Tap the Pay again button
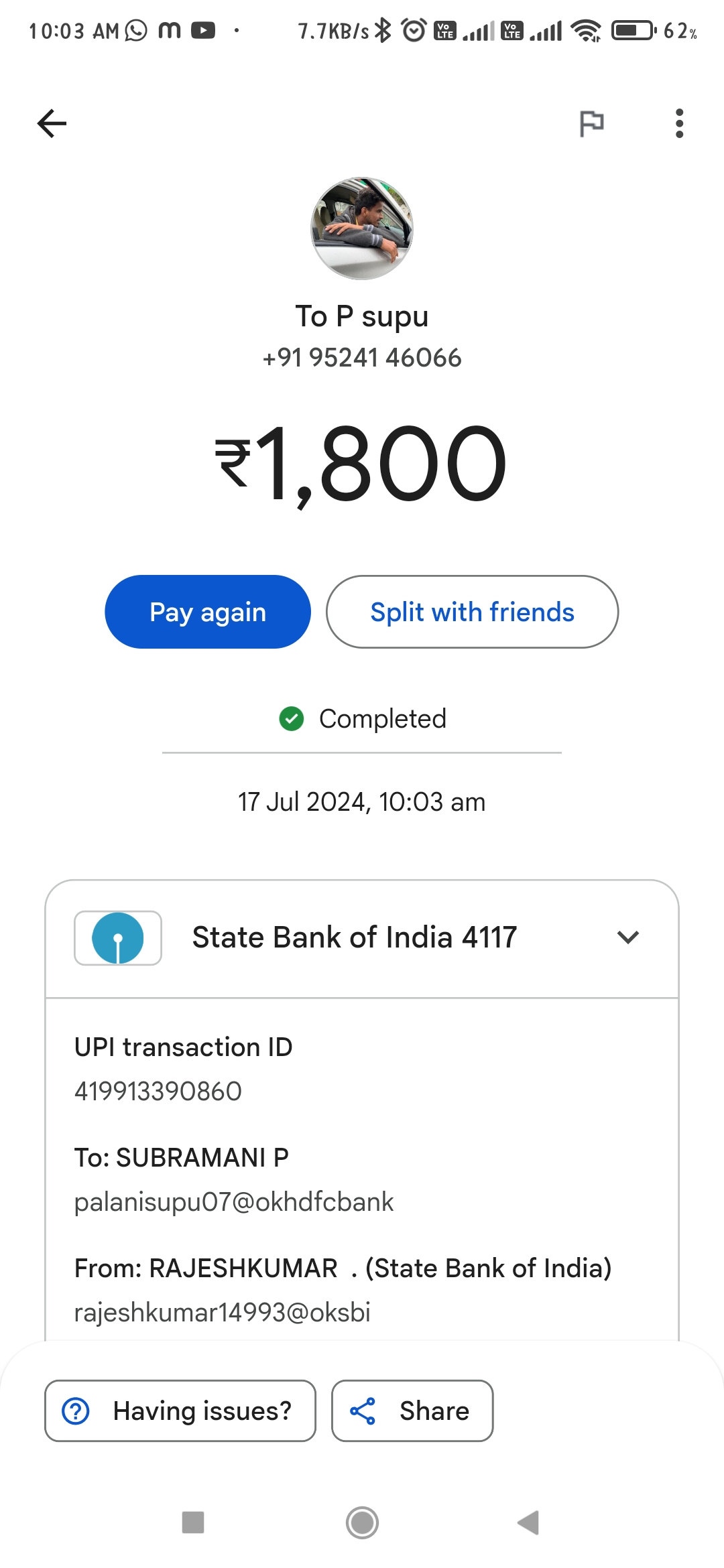This screenshot has height=1568, width=724. [208, 612]
